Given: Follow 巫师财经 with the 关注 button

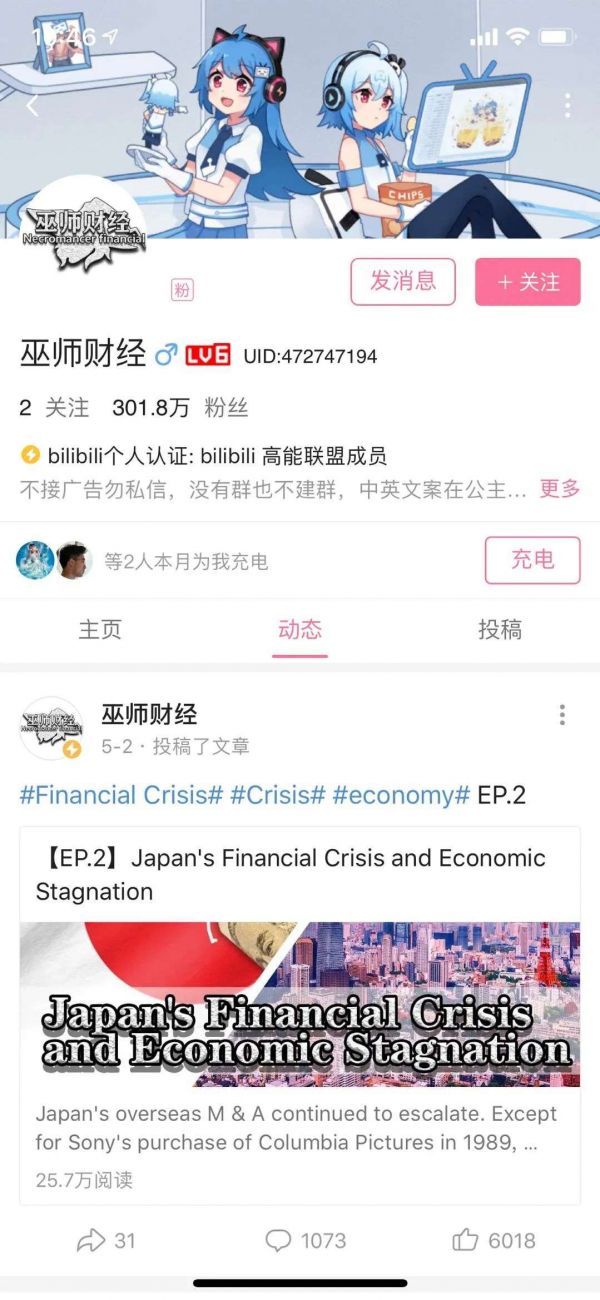Looking at the screenshot, I should [529, 281].
